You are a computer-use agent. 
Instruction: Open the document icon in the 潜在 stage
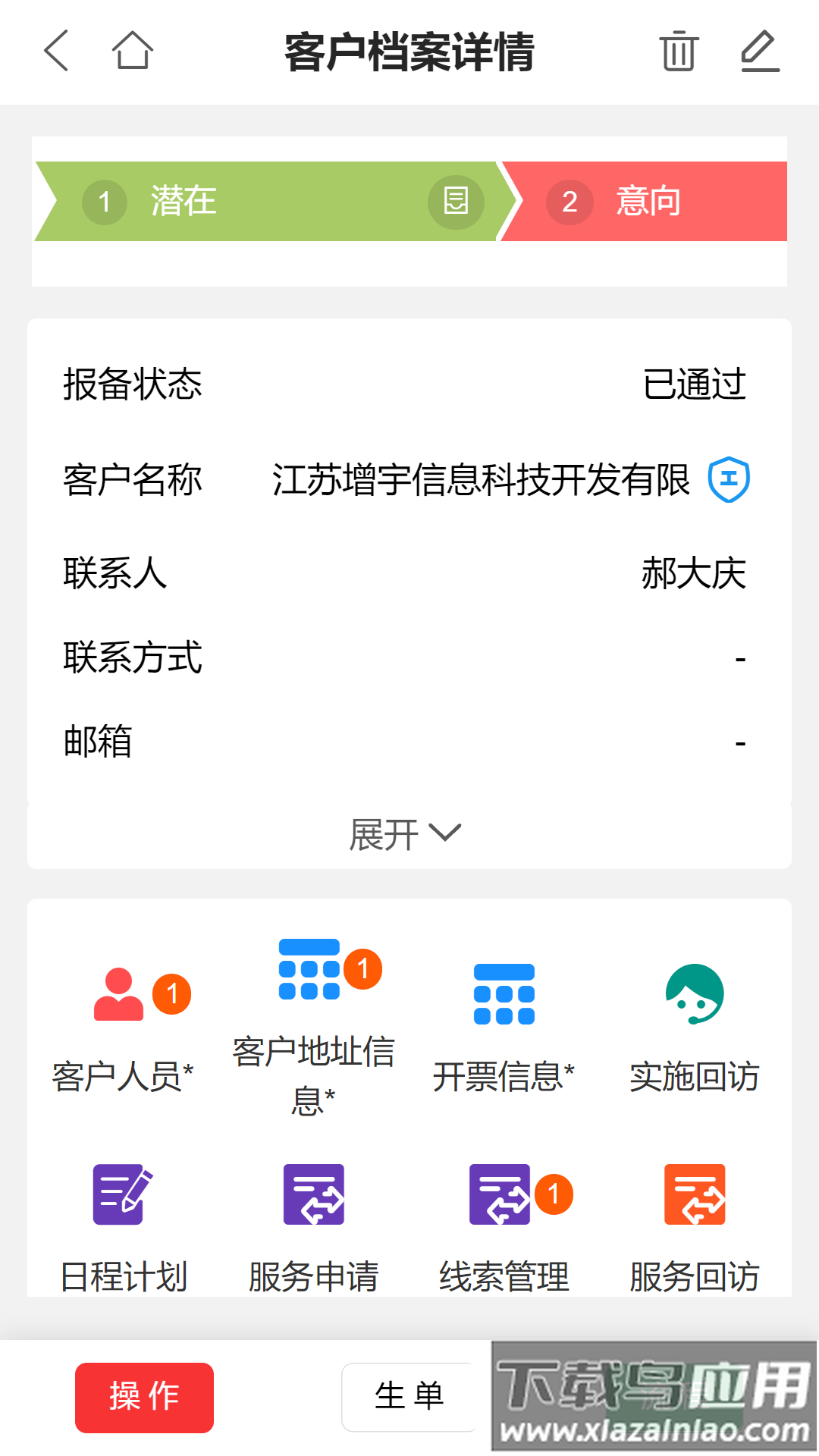[x=456, y=202]
